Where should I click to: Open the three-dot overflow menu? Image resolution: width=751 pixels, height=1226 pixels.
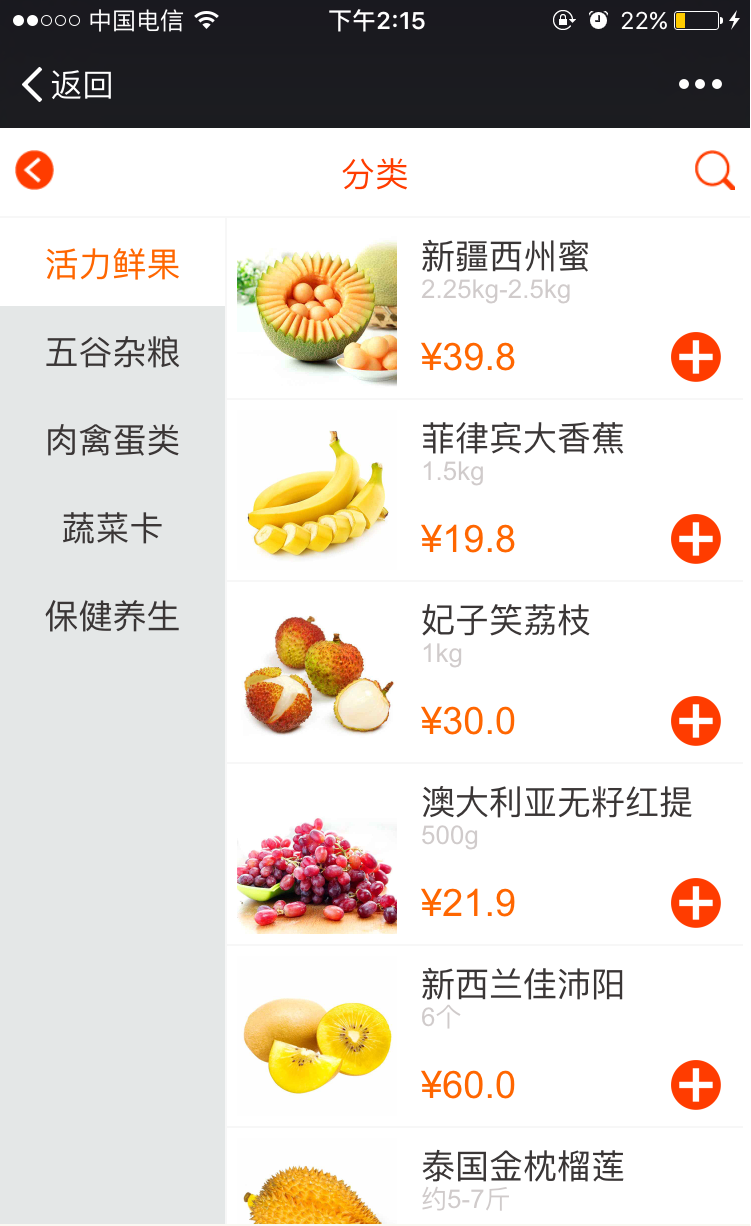(x=700, y=85)
